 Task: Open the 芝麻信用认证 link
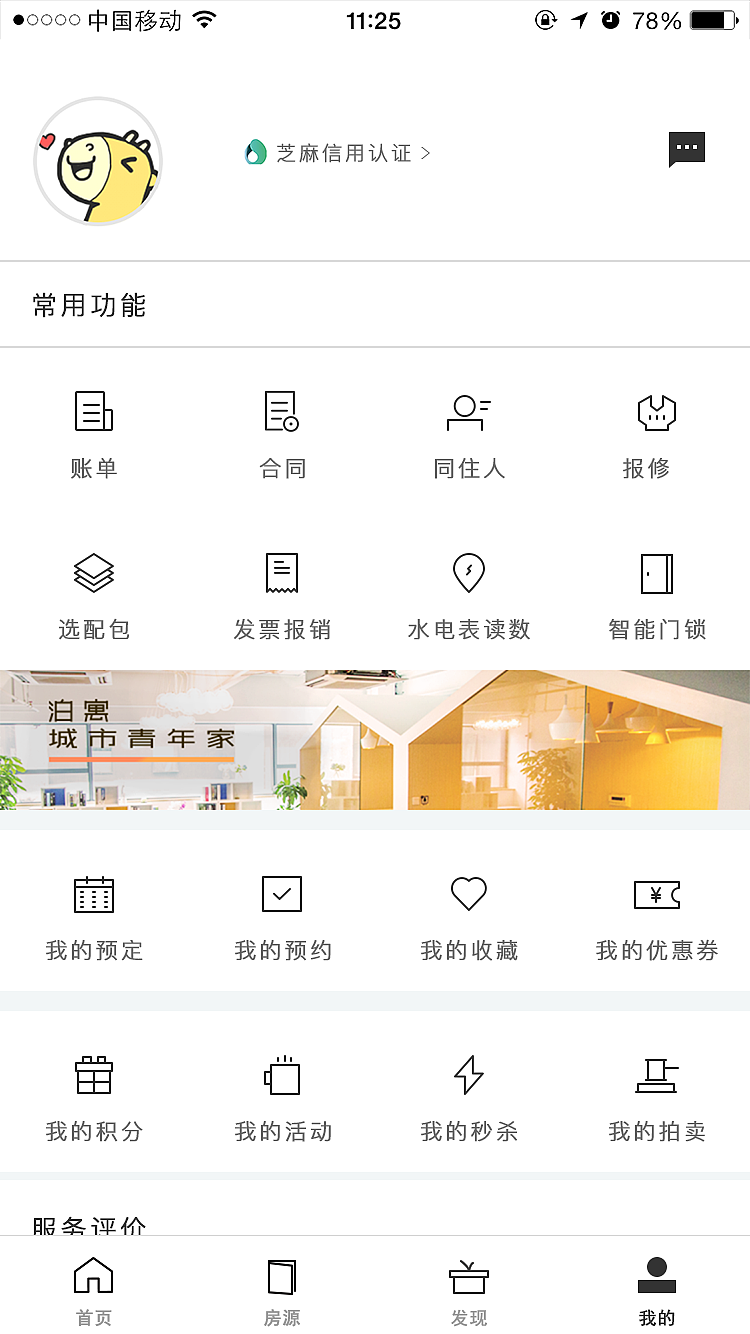345,152
